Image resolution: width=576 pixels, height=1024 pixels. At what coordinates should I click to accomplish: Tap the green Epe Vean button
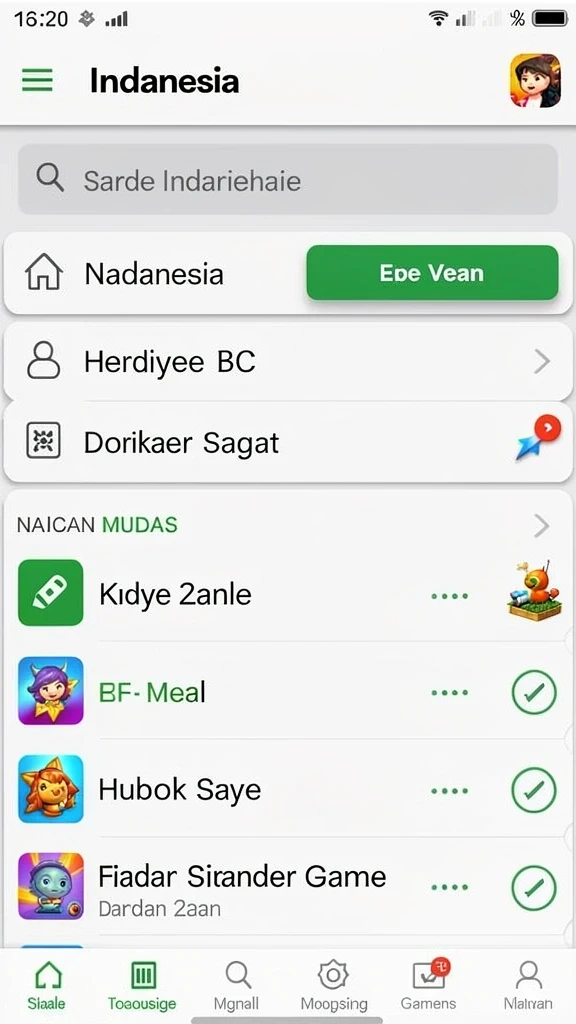(x=432, y=272)
